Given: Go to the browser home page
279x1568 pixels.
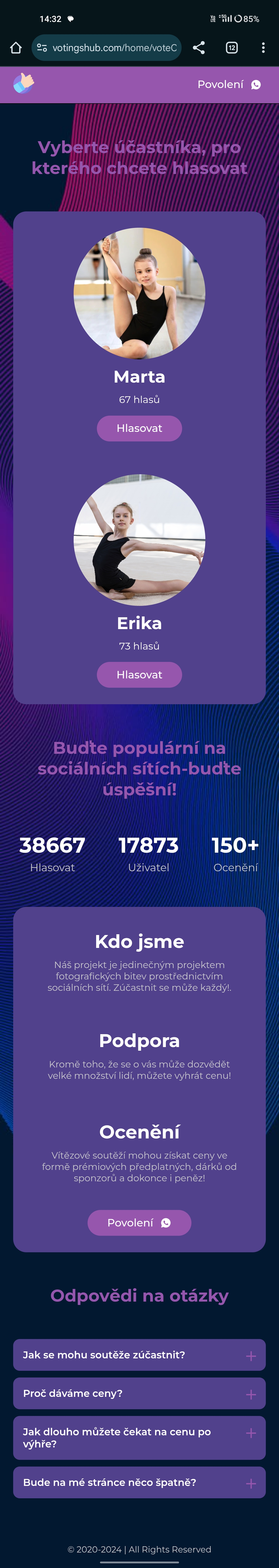Looking at the screenshot, I should tap(16, 48).
